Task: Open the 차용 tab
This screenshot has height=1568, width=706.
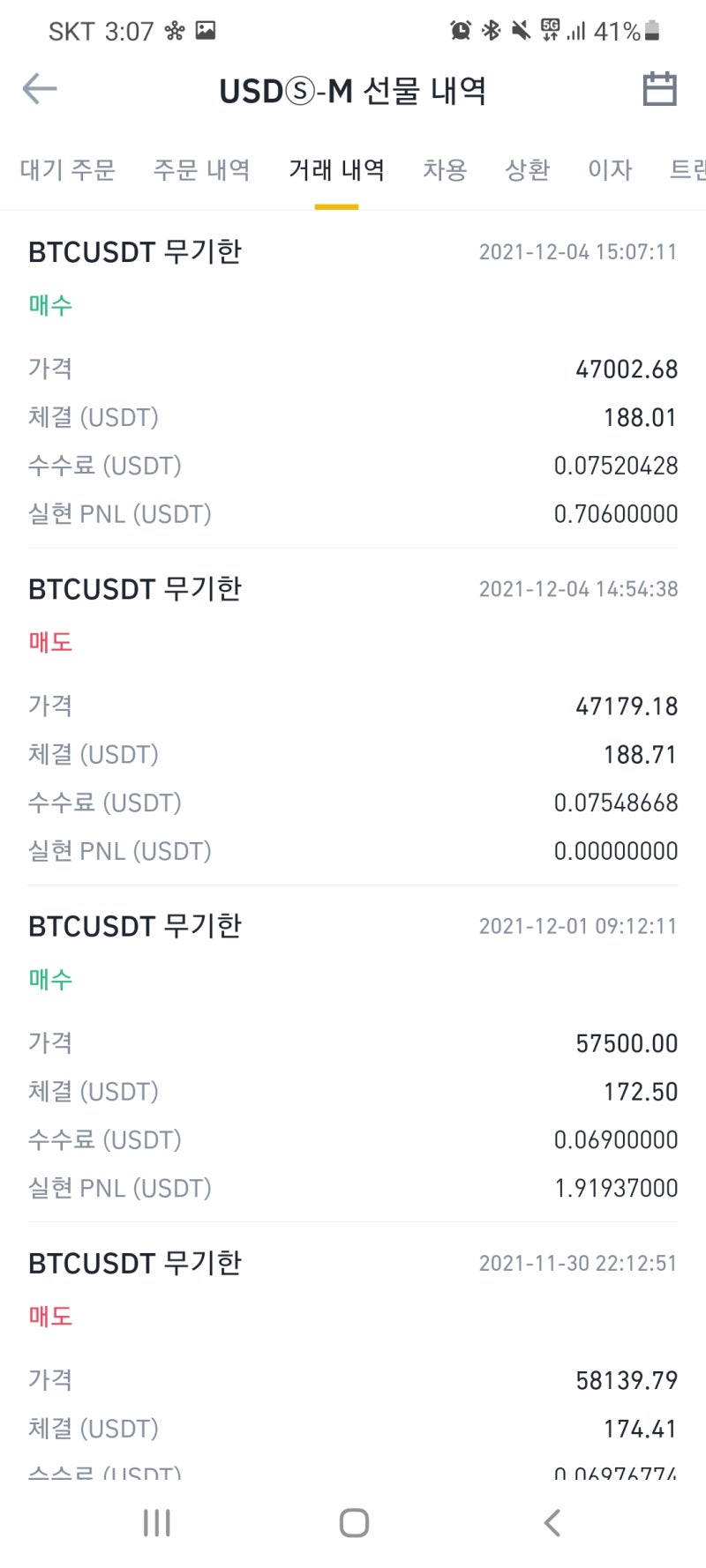Action: click(x=444, y=169)
